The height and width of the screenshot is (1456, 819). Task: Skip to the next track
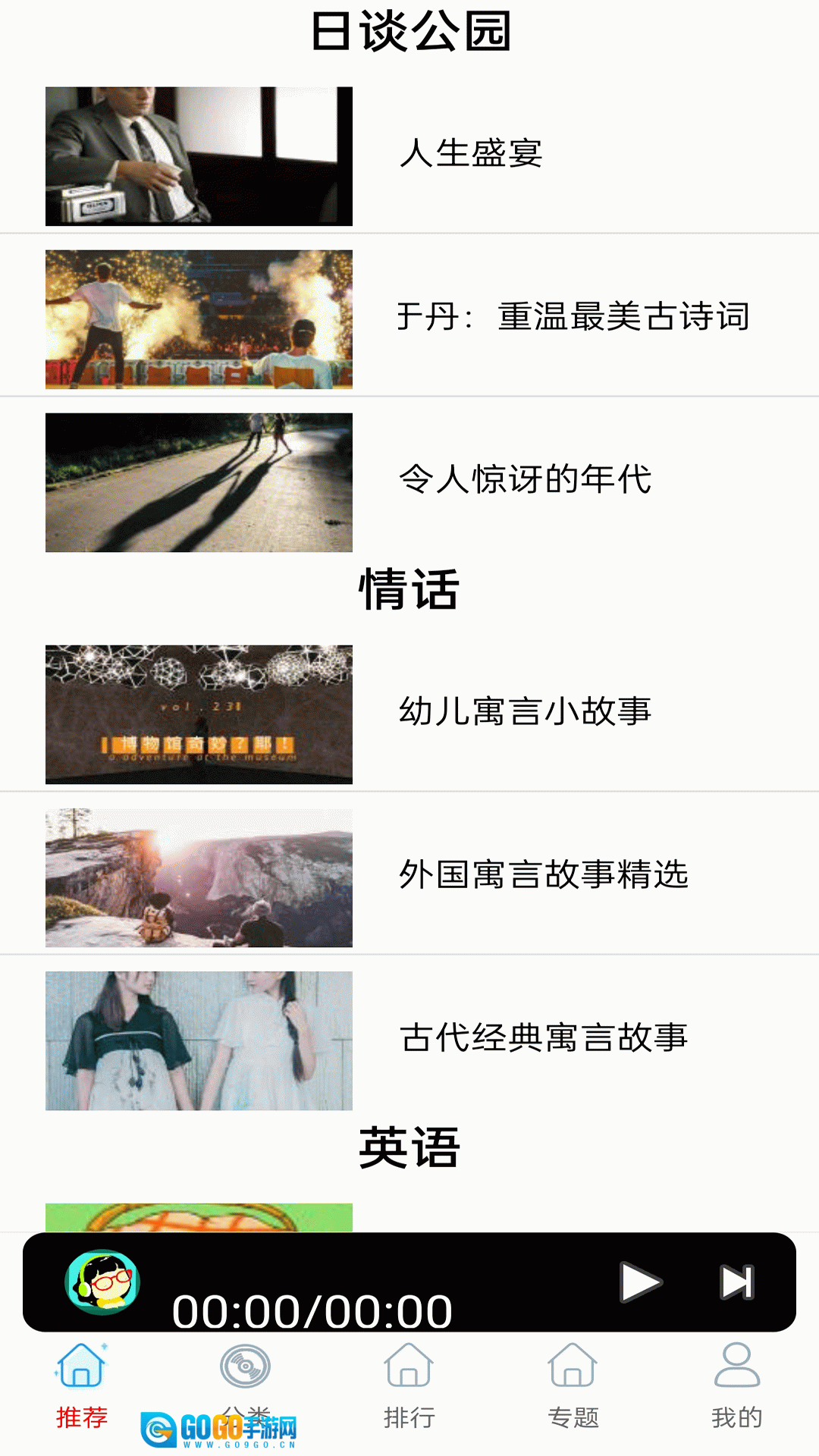[x=736, y=1282]
